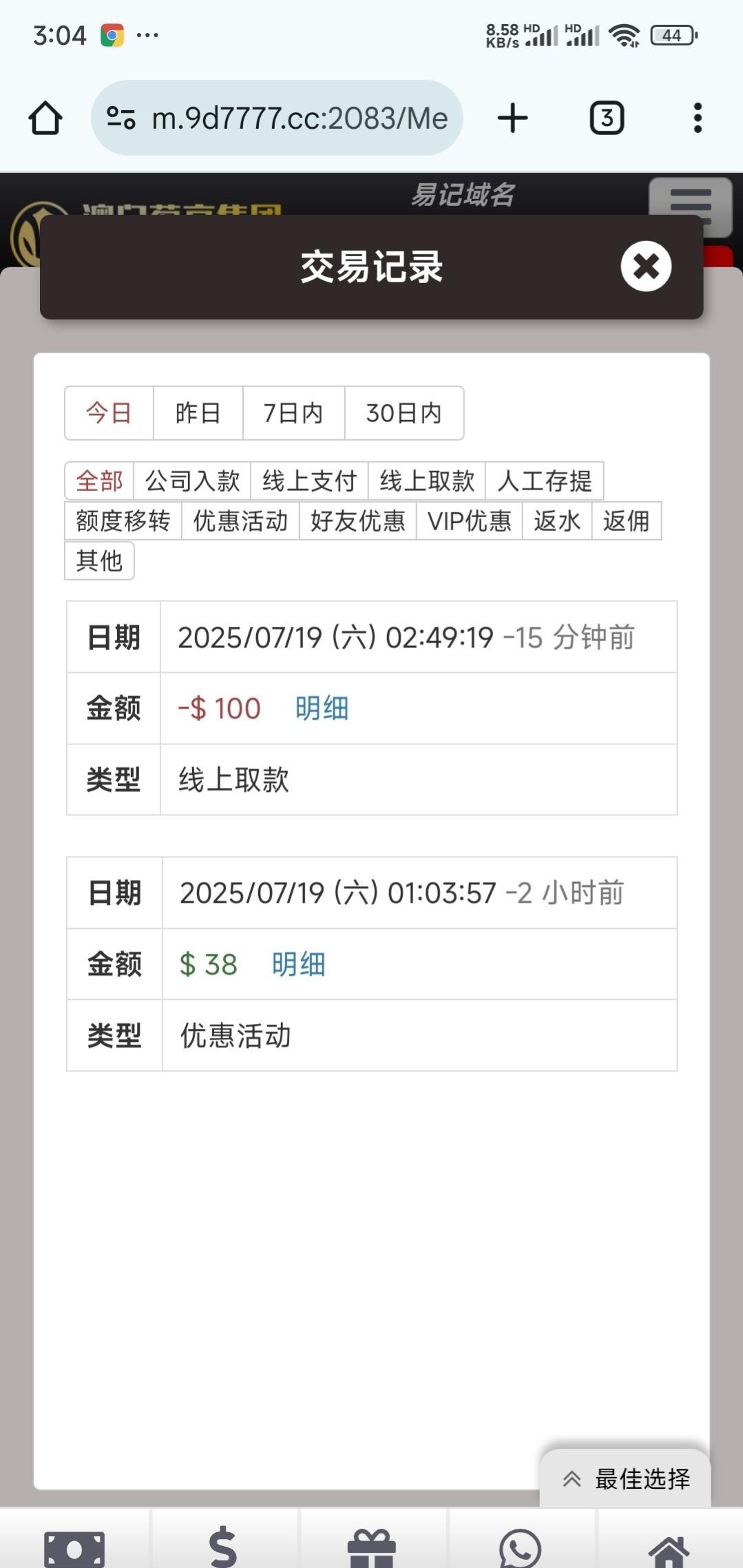View 明细 of the -$100 withdrawal

pyautogui.click(x=322, y=709)
